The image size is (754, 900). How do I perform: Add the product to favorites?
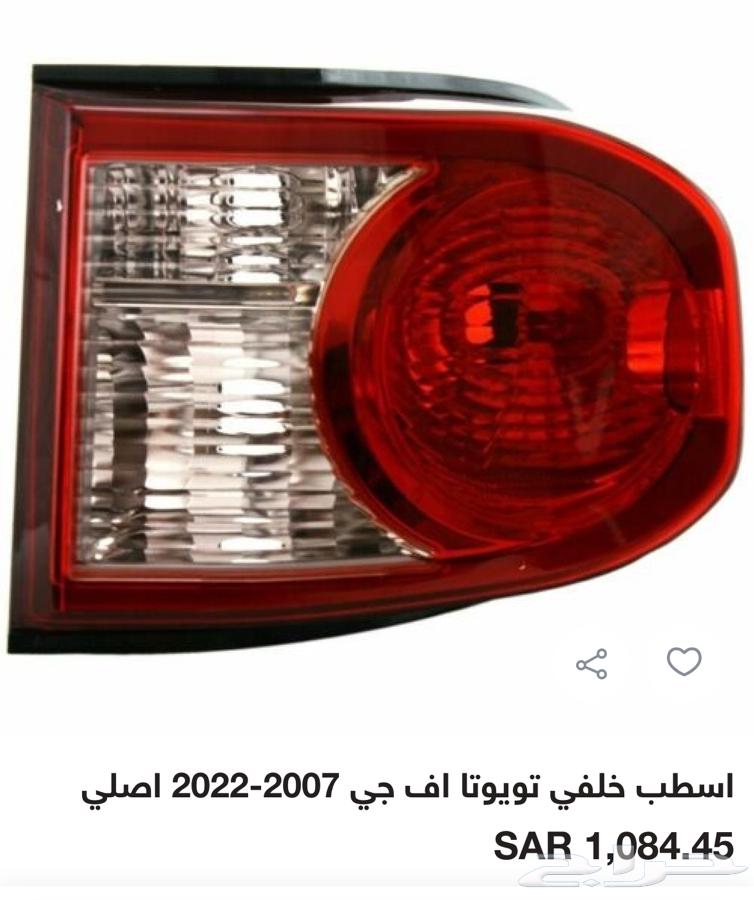tap(684, 661)
